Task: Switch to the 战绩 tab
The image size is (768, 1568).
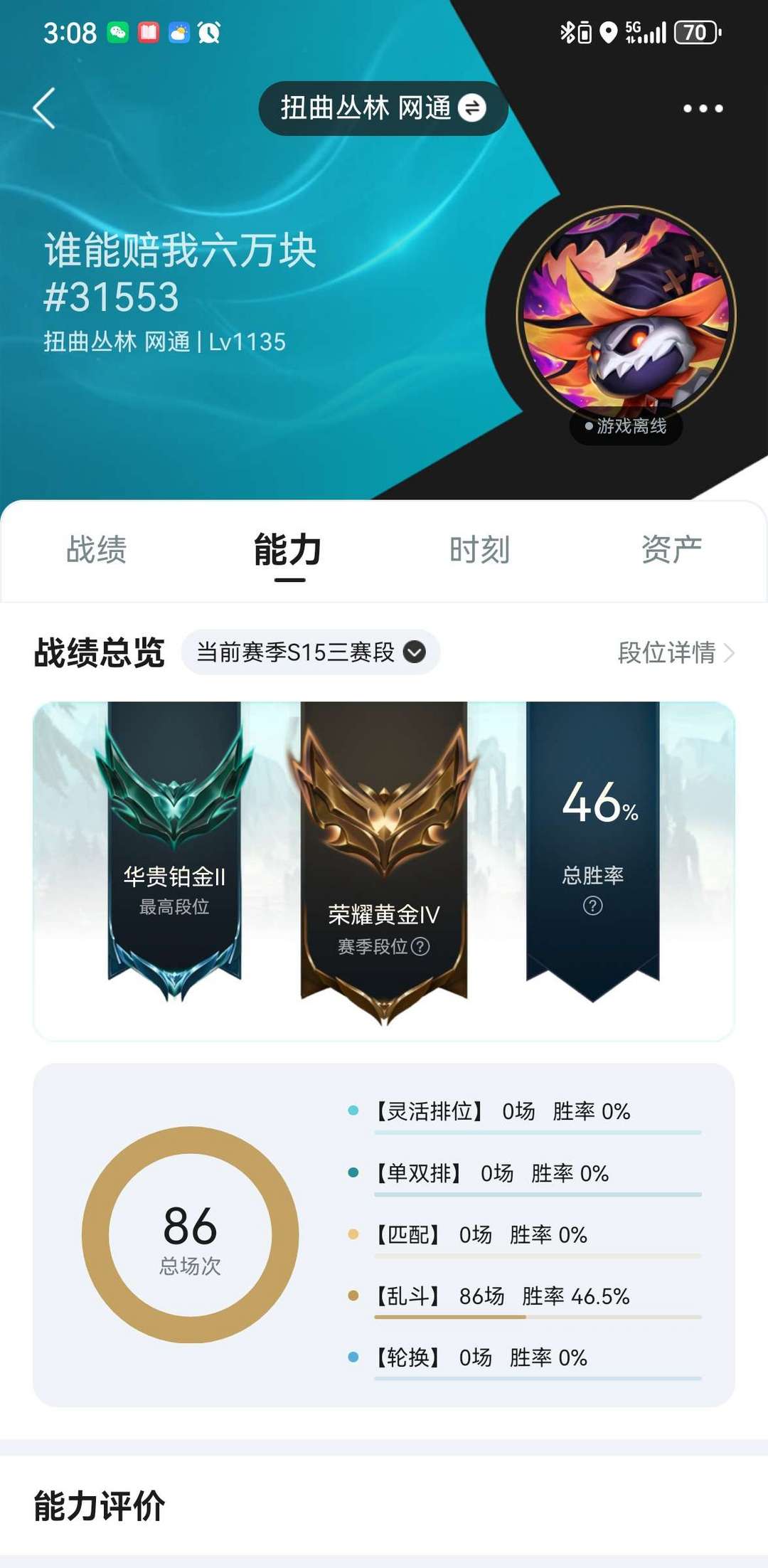Action: coord(96,550)
